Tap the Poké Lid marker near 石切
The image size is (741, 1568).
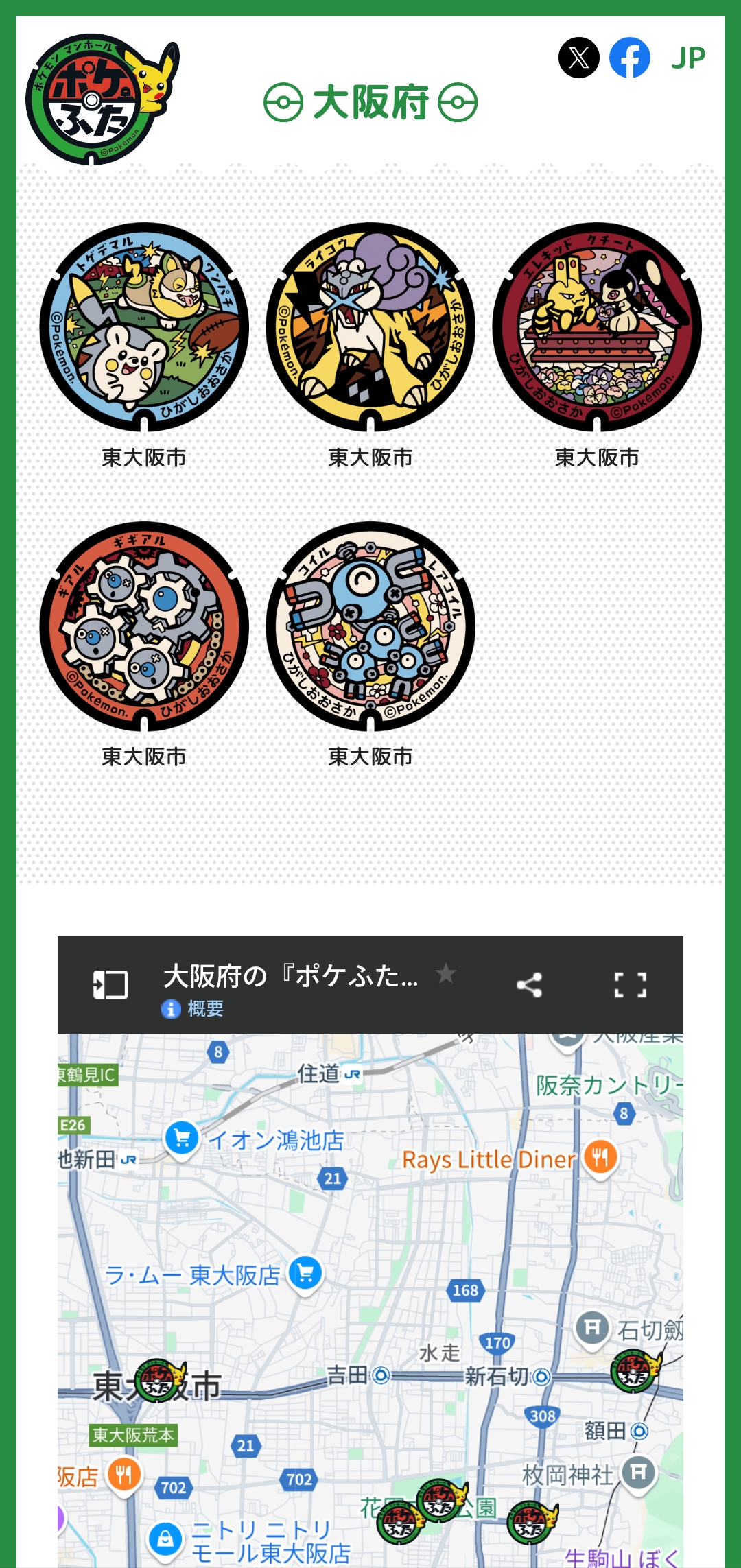(x=634, y=1370)
